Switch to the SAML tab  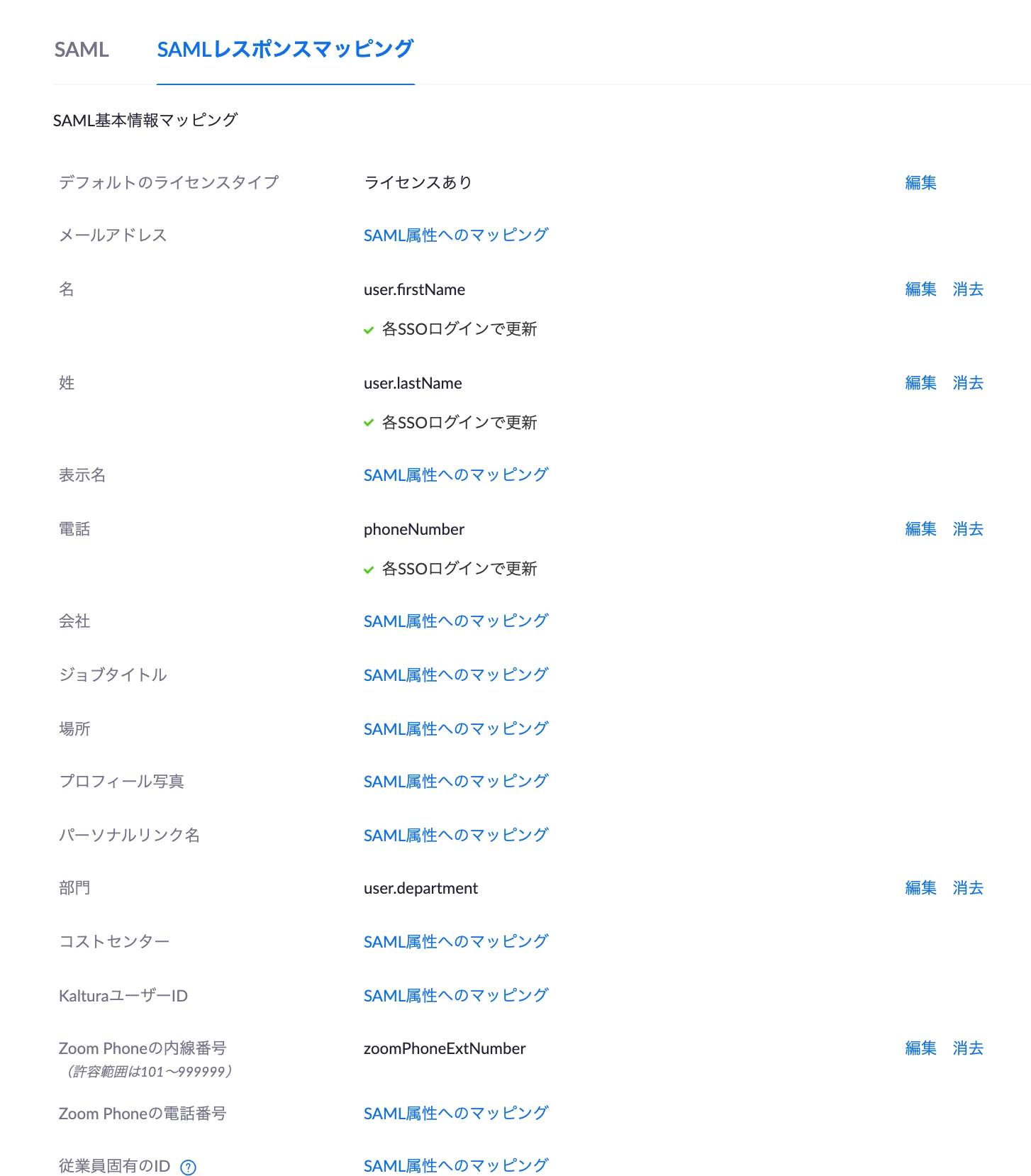tap(82, 50)
